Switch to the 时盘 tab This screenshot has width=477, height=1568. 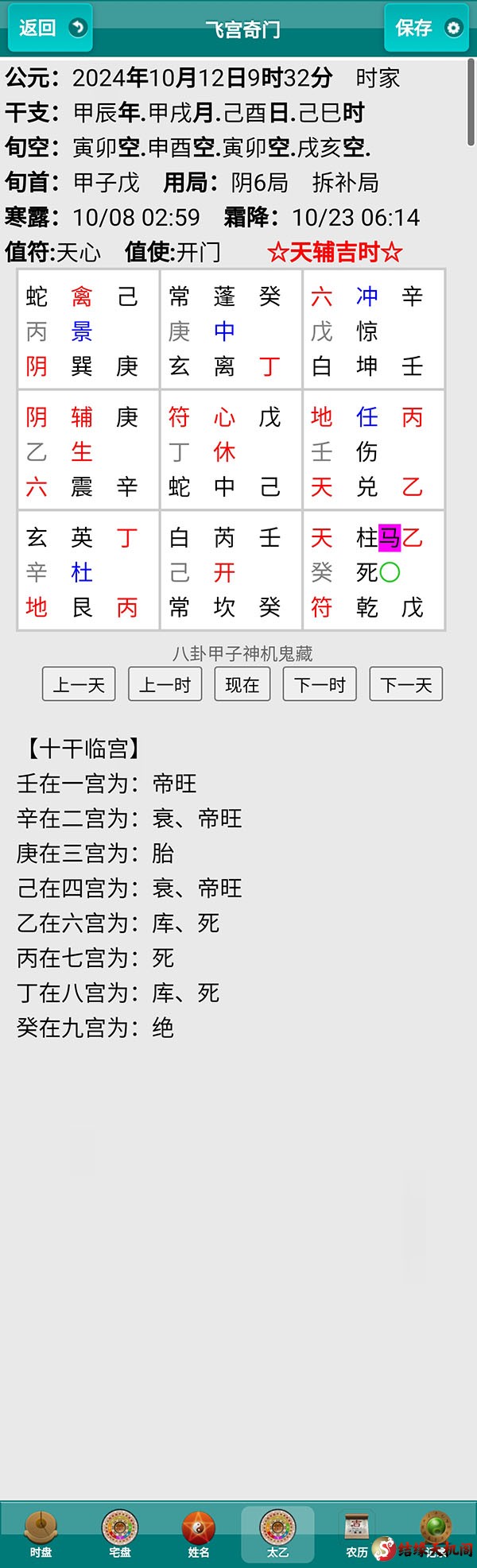pos(41,1533)
